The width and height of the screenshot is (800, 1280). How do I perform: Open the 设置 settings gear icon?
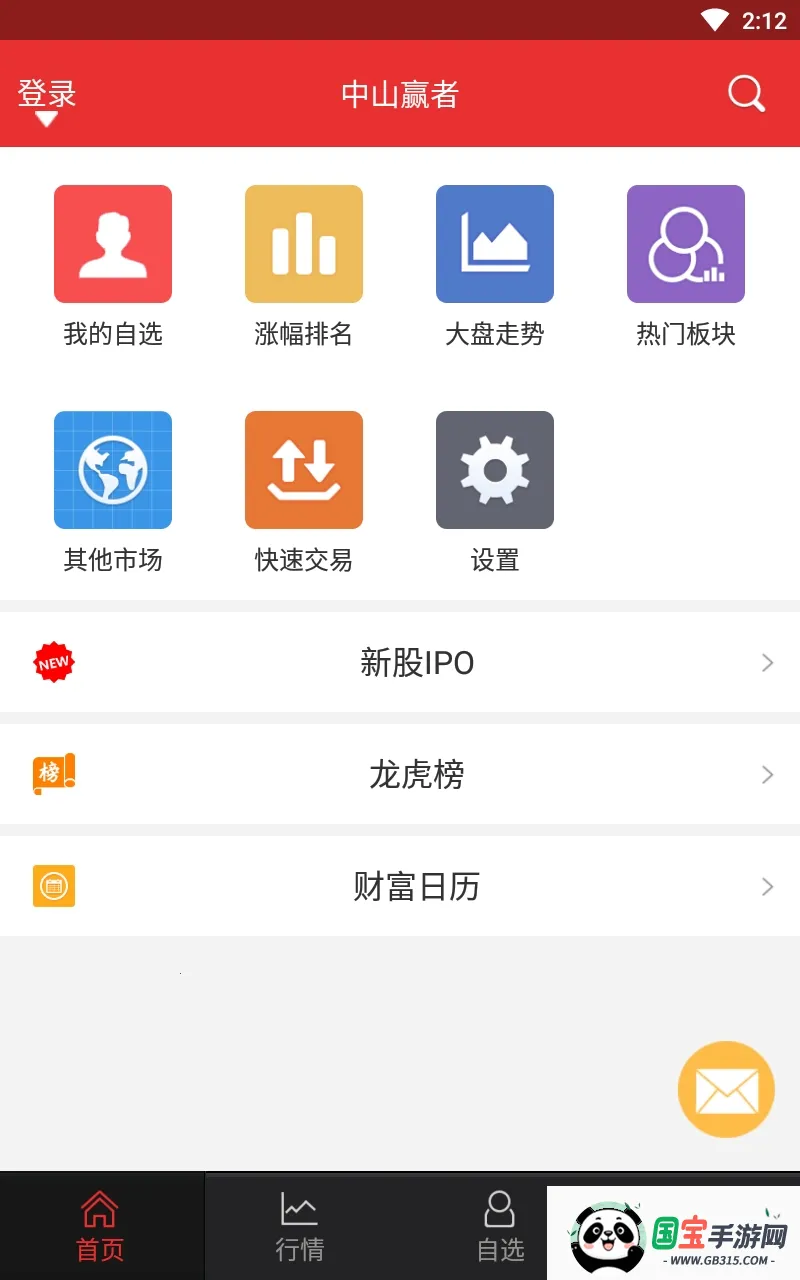click(x=494, y=470)
